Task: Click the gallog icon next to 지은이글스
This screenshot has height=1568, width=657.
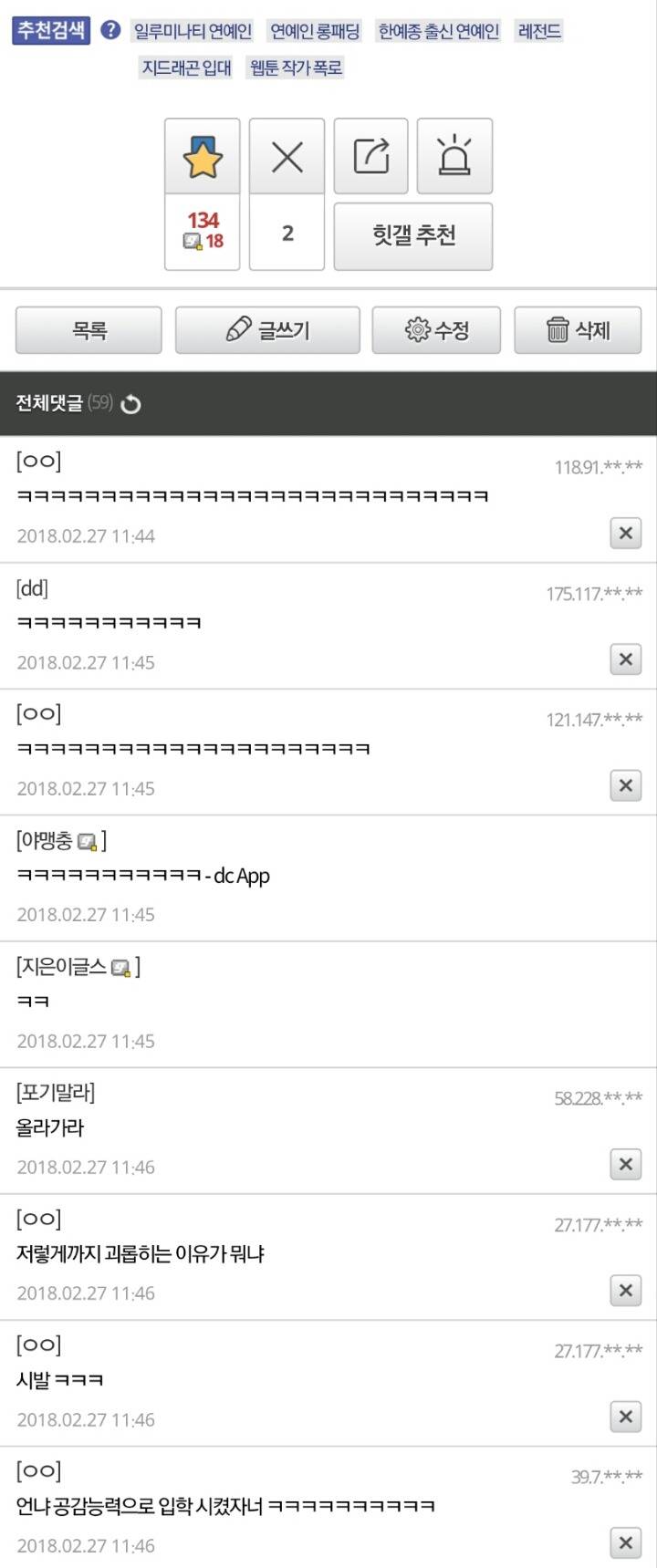Action: (x=119, y=968)
